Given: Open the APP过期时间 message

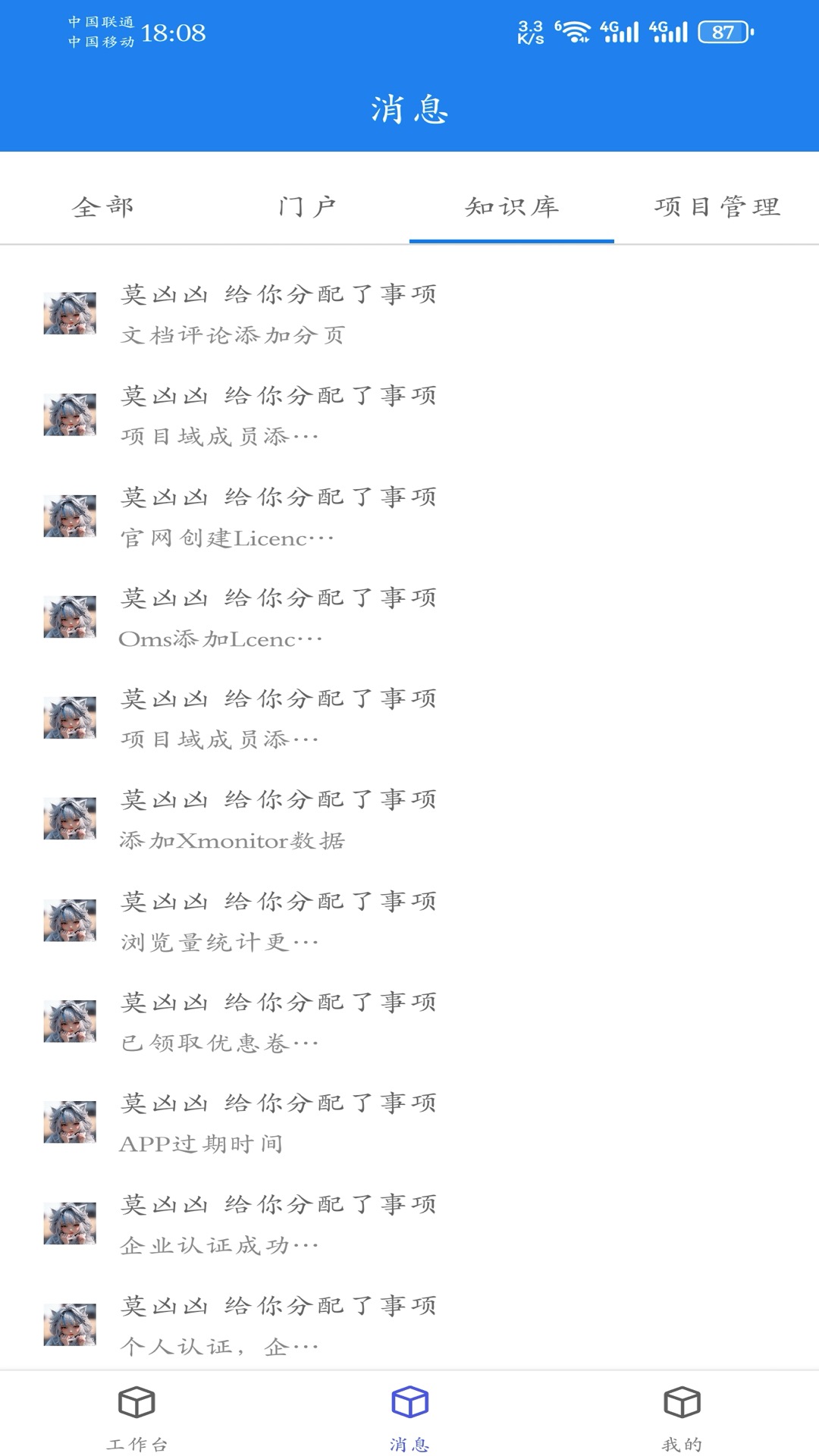Looking at the screenshot, I should 409,1122.
